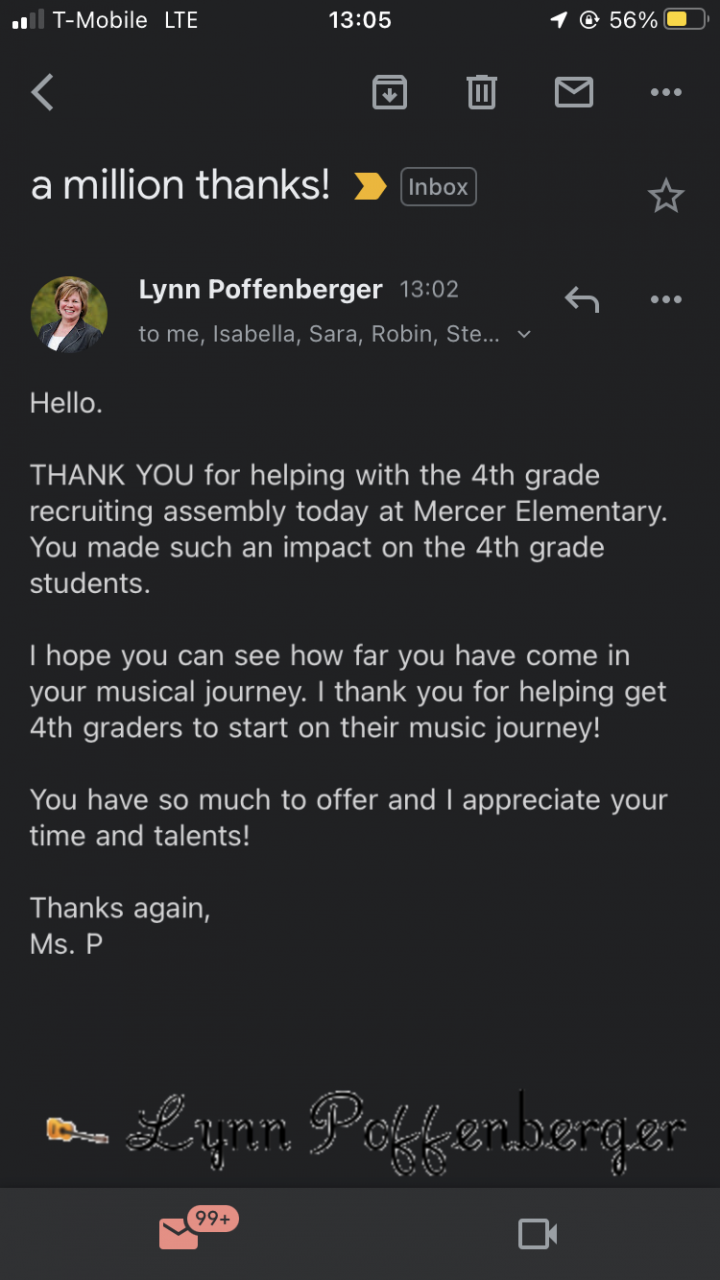The height and width of the screenshot is (1280, 720).
Task: Tap the yellow importance marker
Action: (370, 187)
